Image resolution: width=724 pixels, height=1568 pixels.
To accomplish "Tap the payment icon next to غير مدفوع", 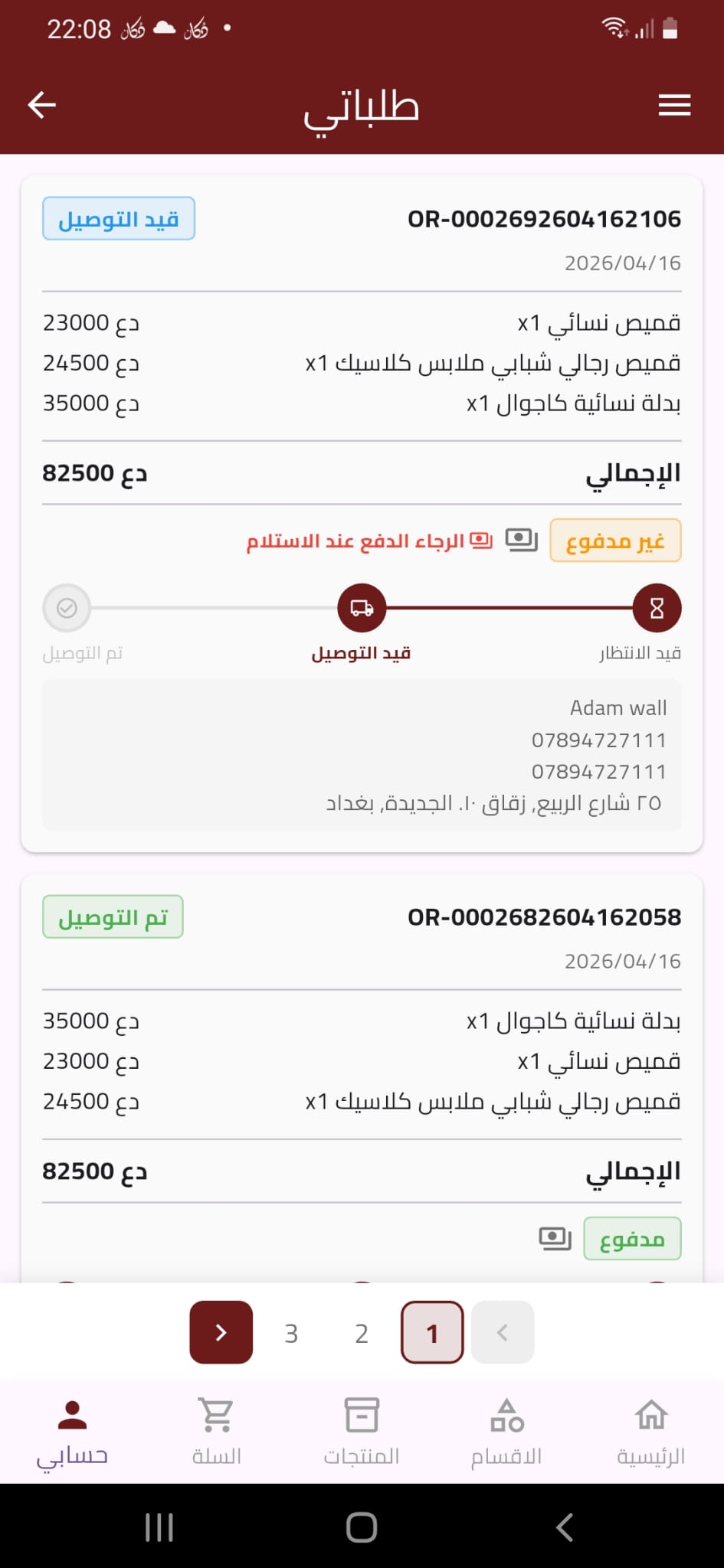I will [520, 540].
